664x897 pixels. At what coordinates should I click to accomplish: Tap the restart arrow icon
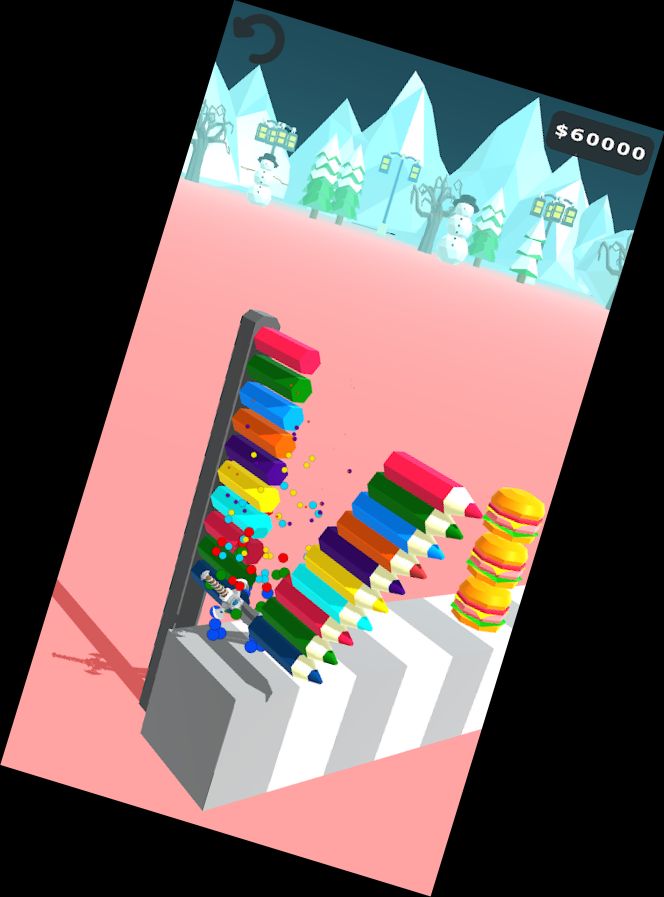(x=259, y=40)
